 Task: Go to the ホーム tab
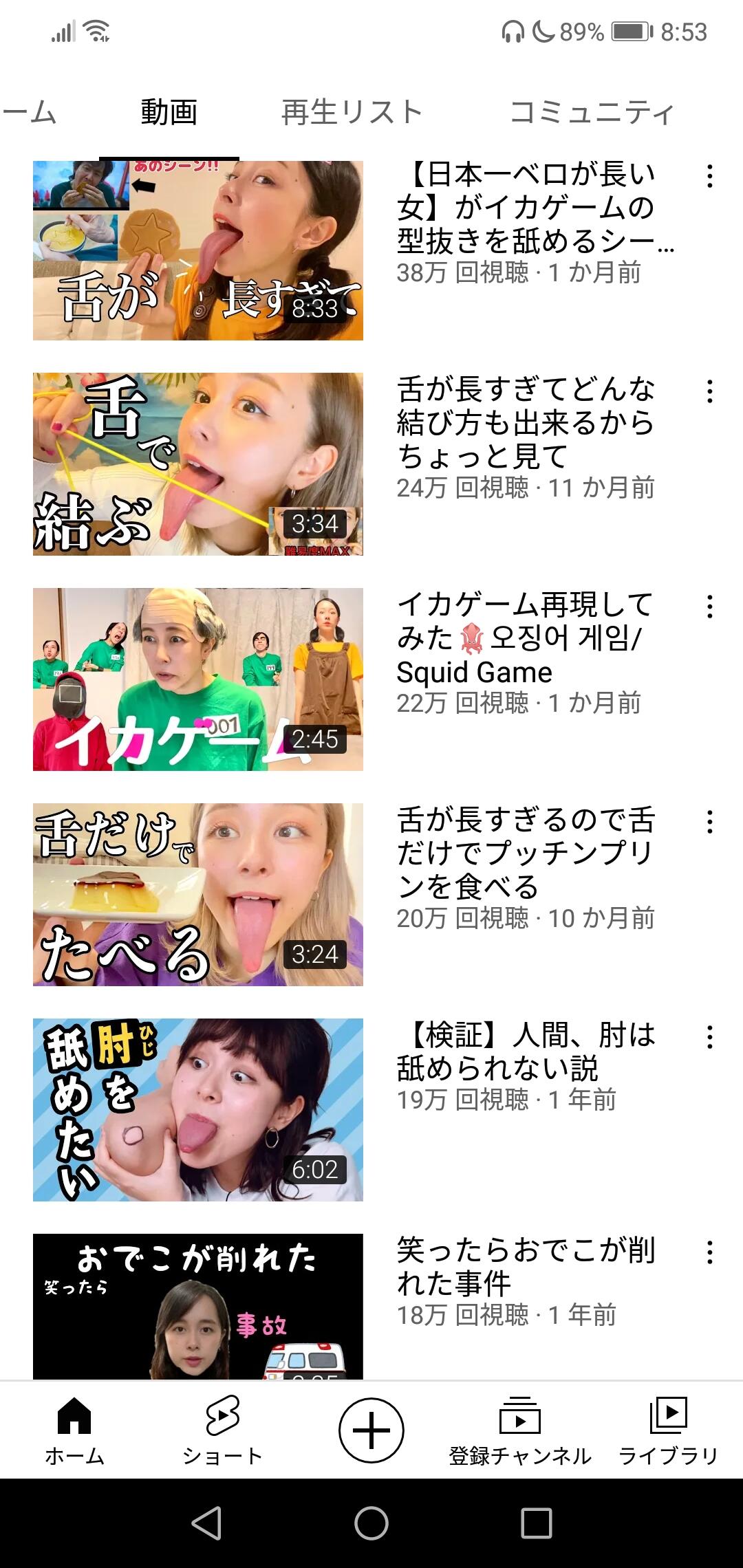pyautogui.click(x=74, y=1430)
